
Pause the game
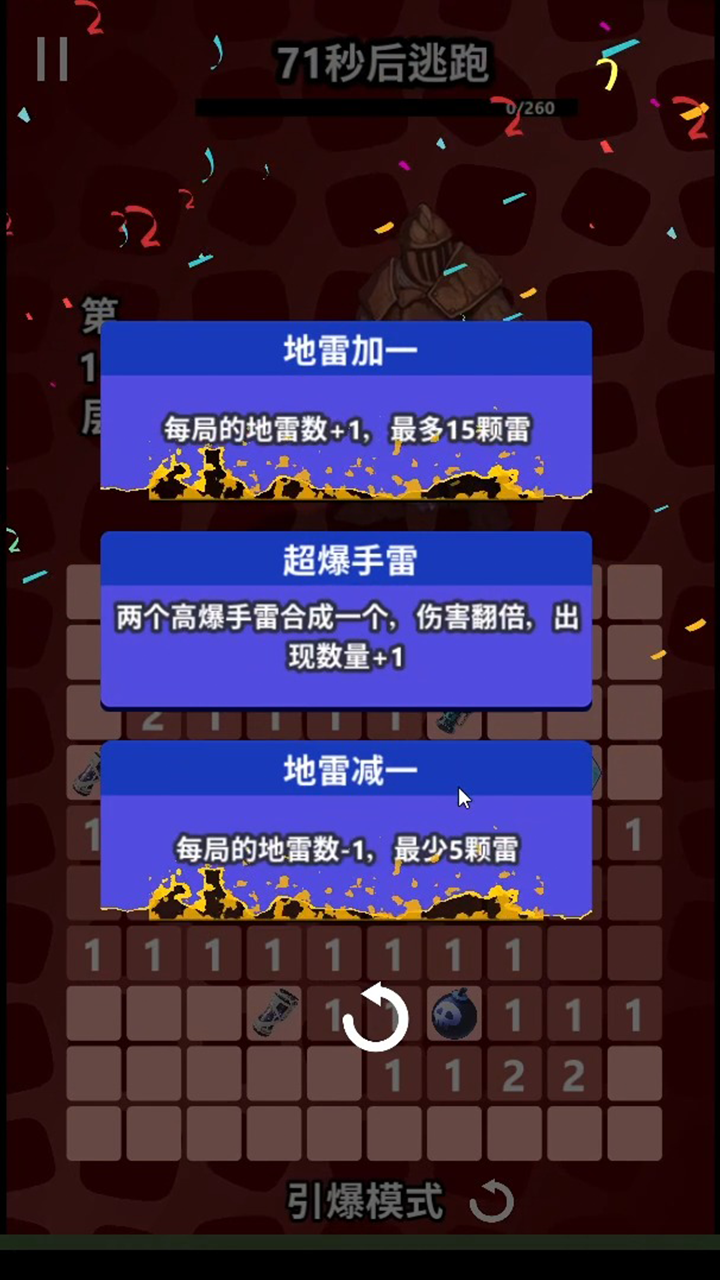[52, 59]
